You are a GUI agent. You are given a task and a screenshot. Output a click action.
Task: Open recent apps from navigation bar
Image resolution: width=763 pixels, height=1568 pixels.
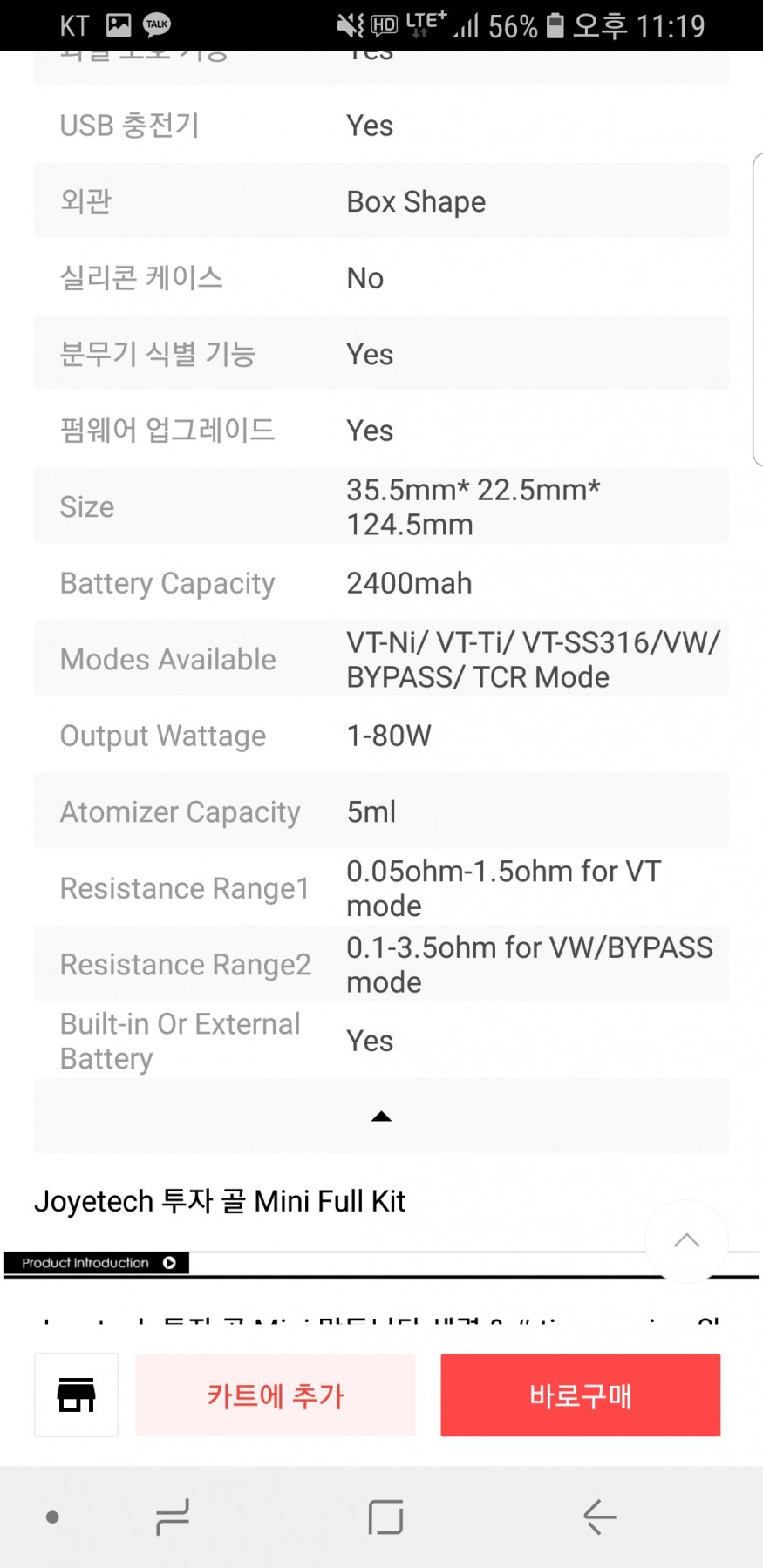point(172,1517)
